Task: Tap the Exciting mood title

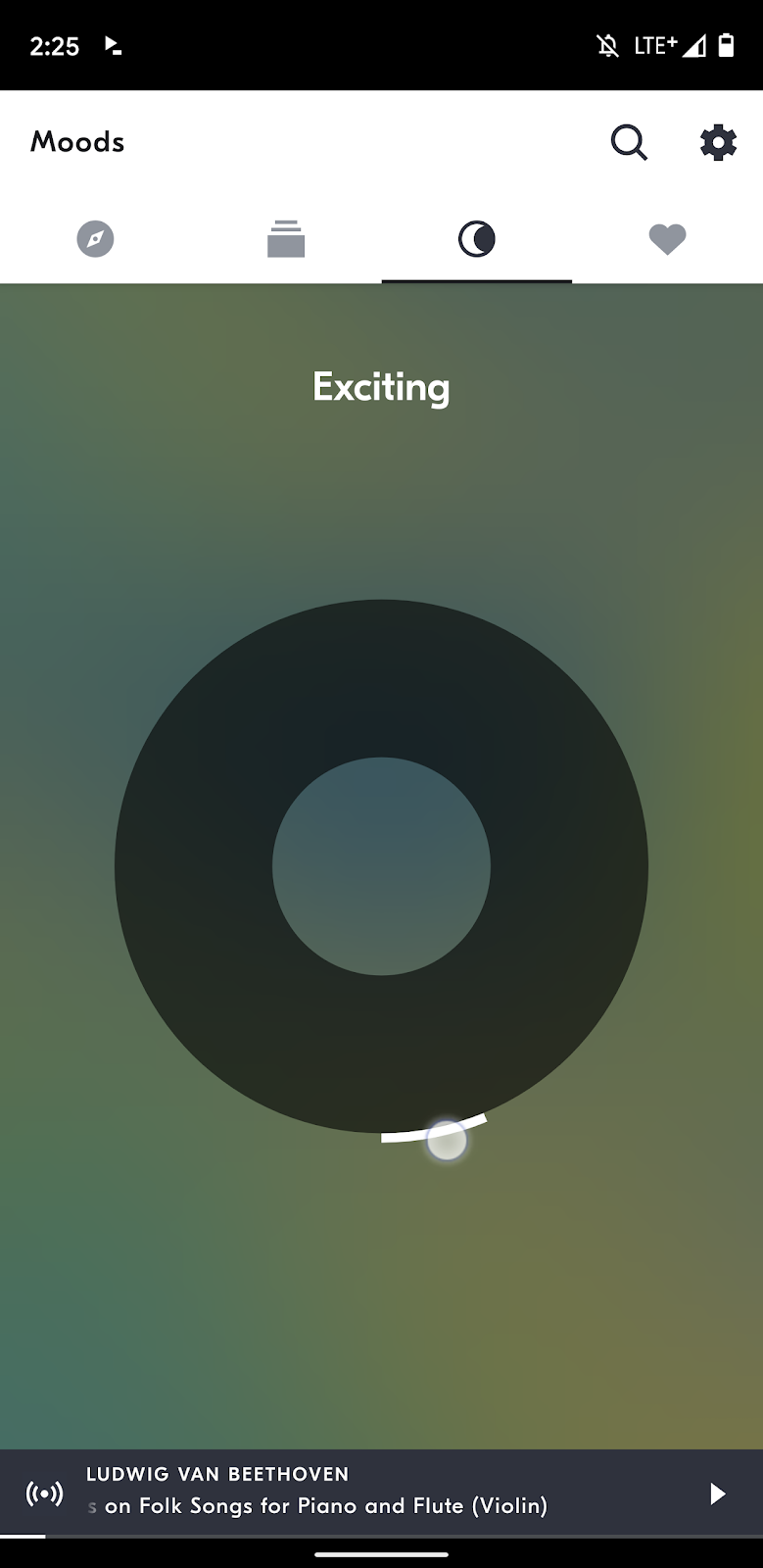Action: 381,387
